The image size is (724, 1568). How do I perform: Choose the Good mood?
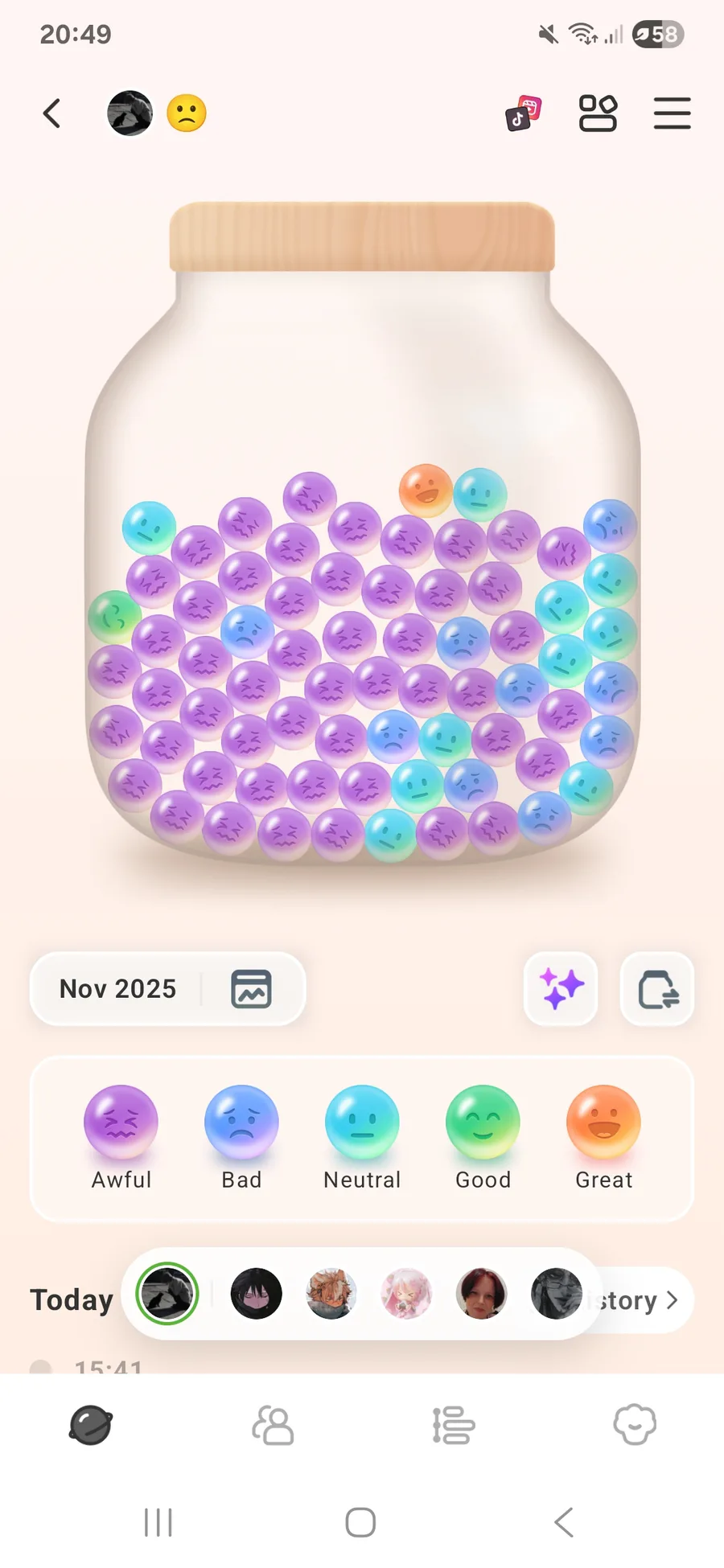point(483,1123)
